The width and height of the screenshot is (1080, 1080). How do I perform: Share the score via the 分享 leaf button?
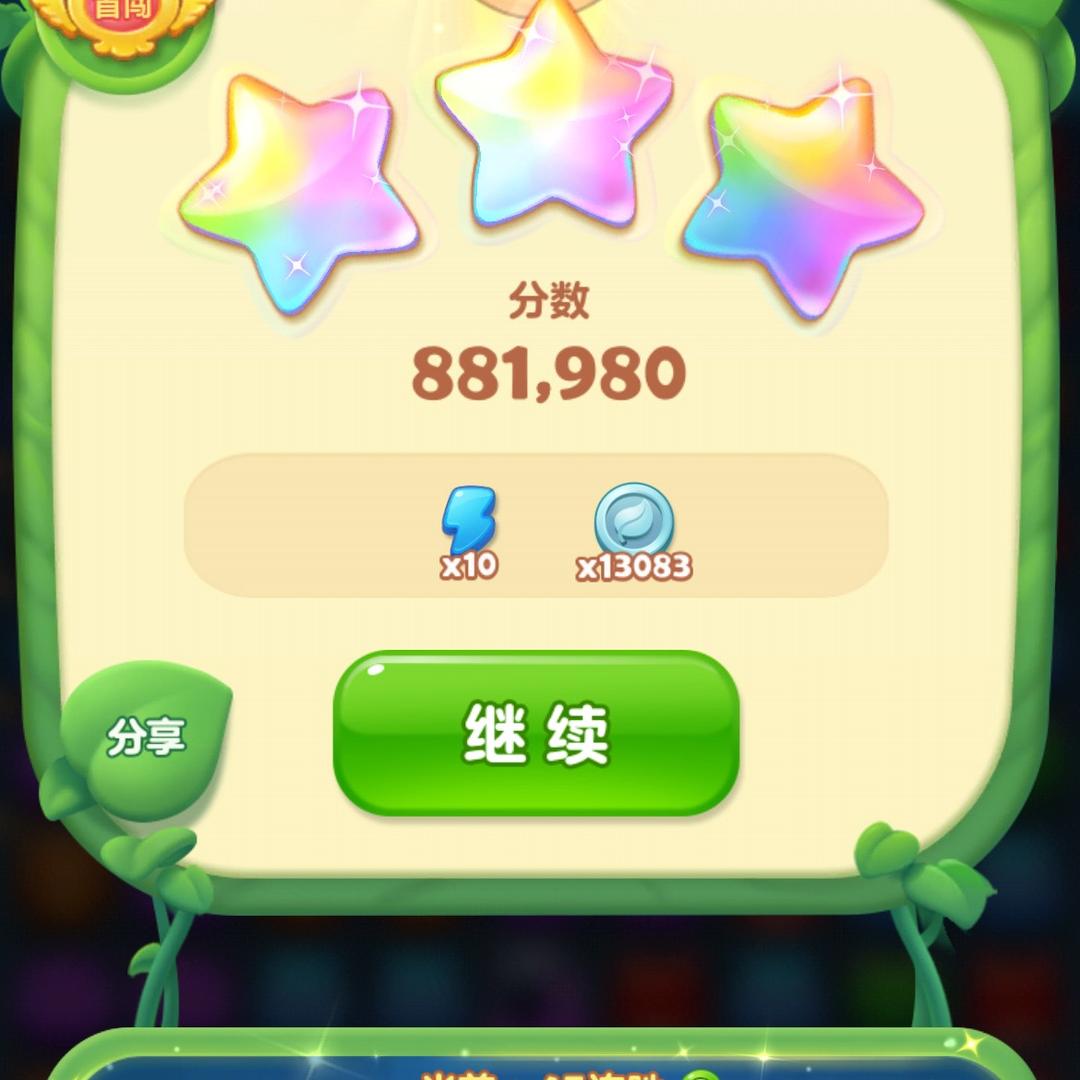[146, 738]
